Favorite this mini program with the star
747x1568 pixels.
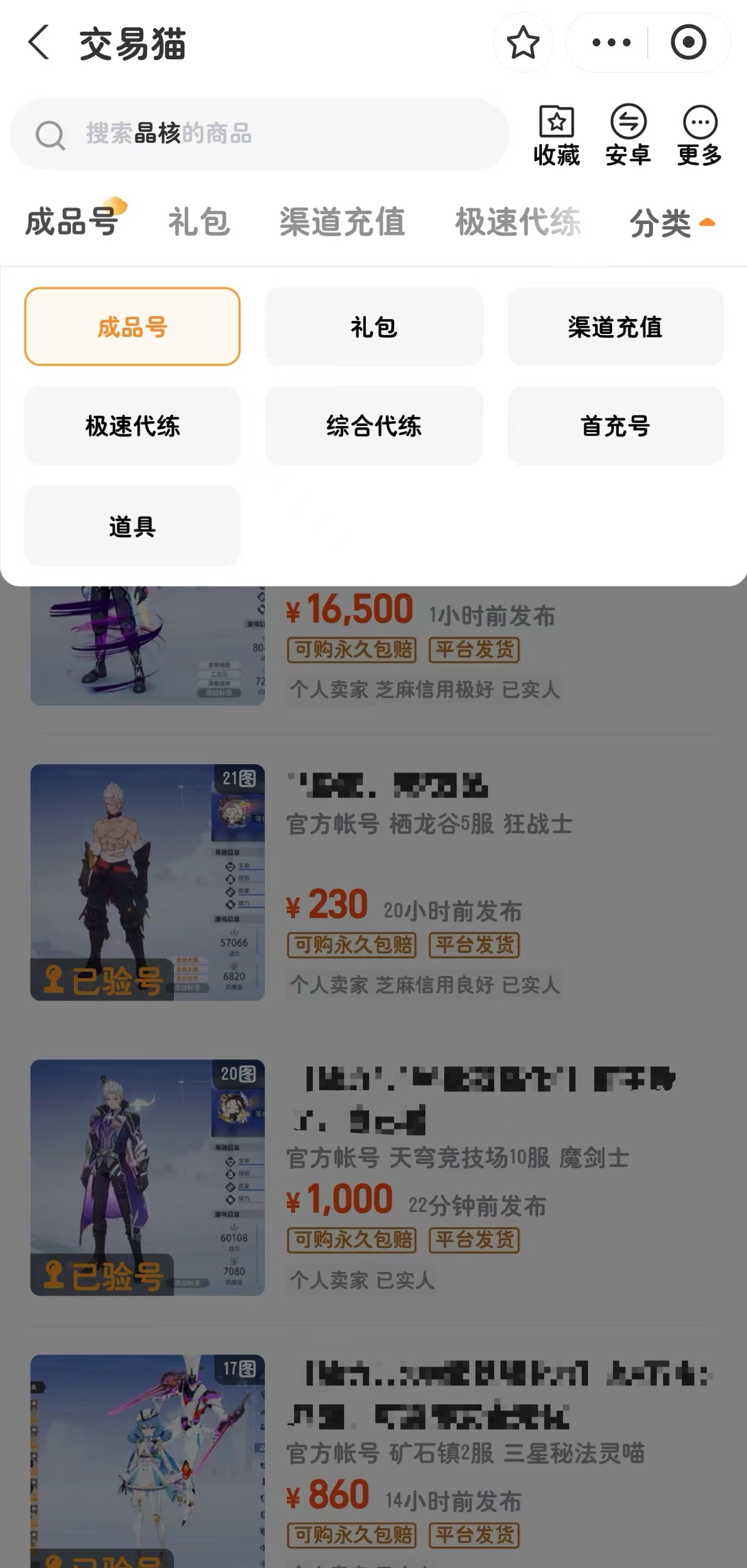523,43
